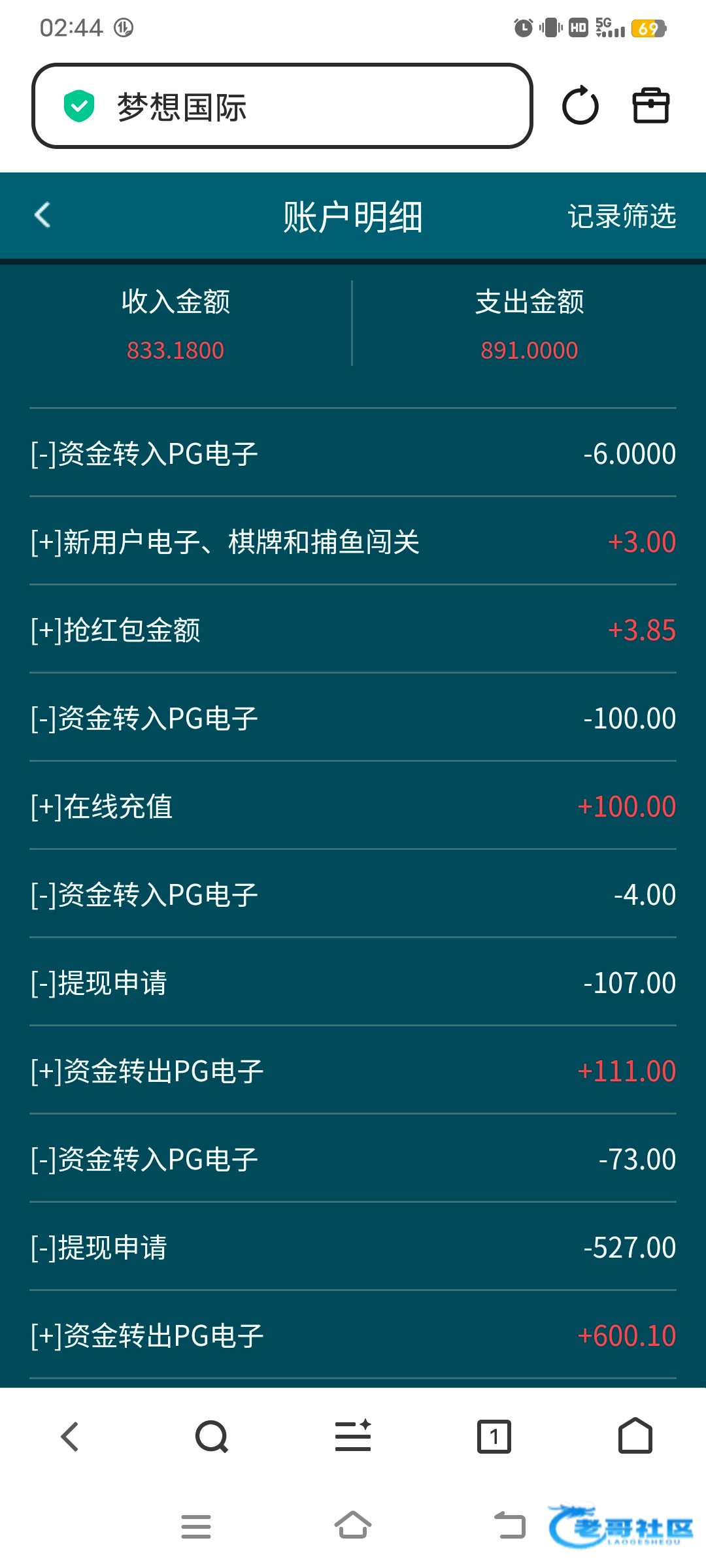
Task: Open 记录筛选 record filter
Action: pos(621,216)
